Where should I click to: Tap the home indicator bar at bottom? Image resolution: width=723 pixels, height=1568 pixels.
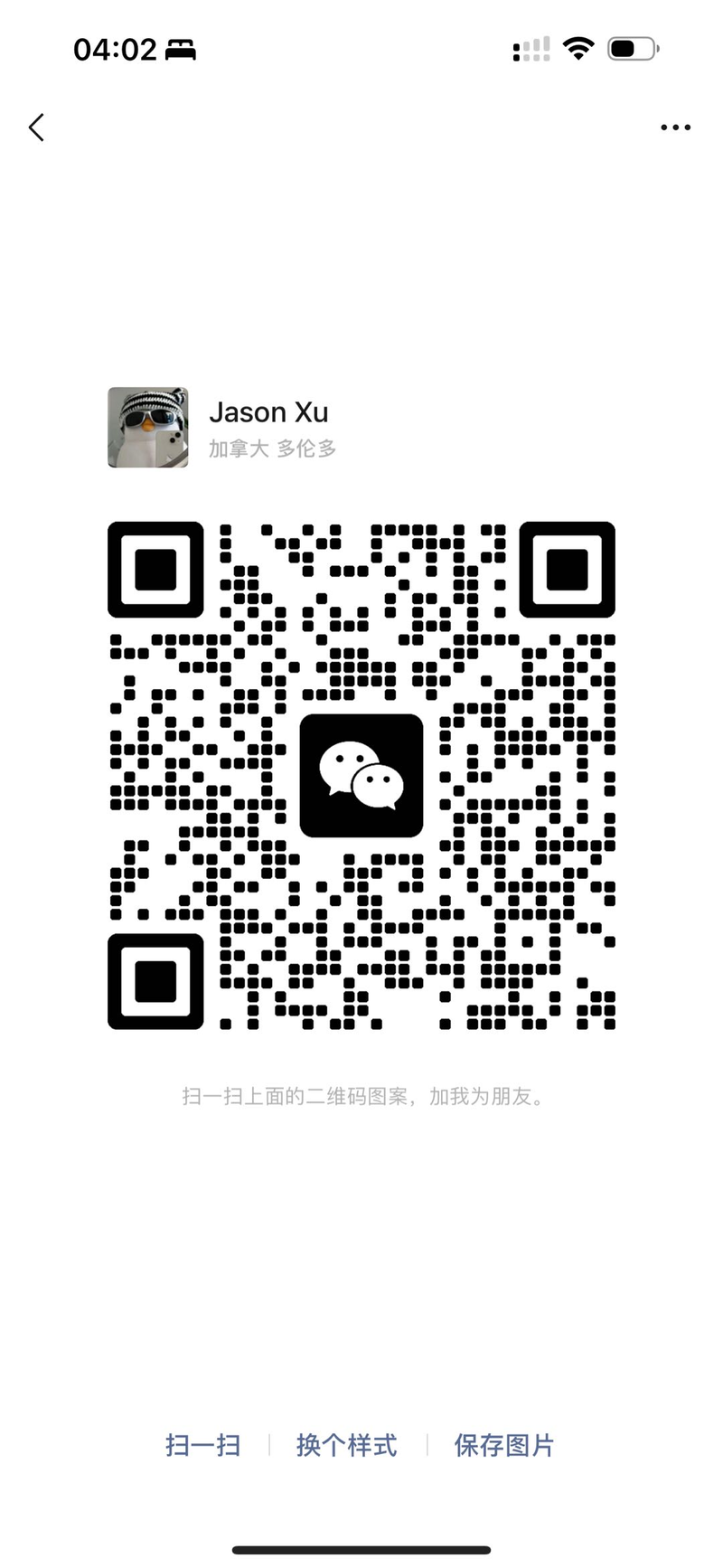[361, 1550]
